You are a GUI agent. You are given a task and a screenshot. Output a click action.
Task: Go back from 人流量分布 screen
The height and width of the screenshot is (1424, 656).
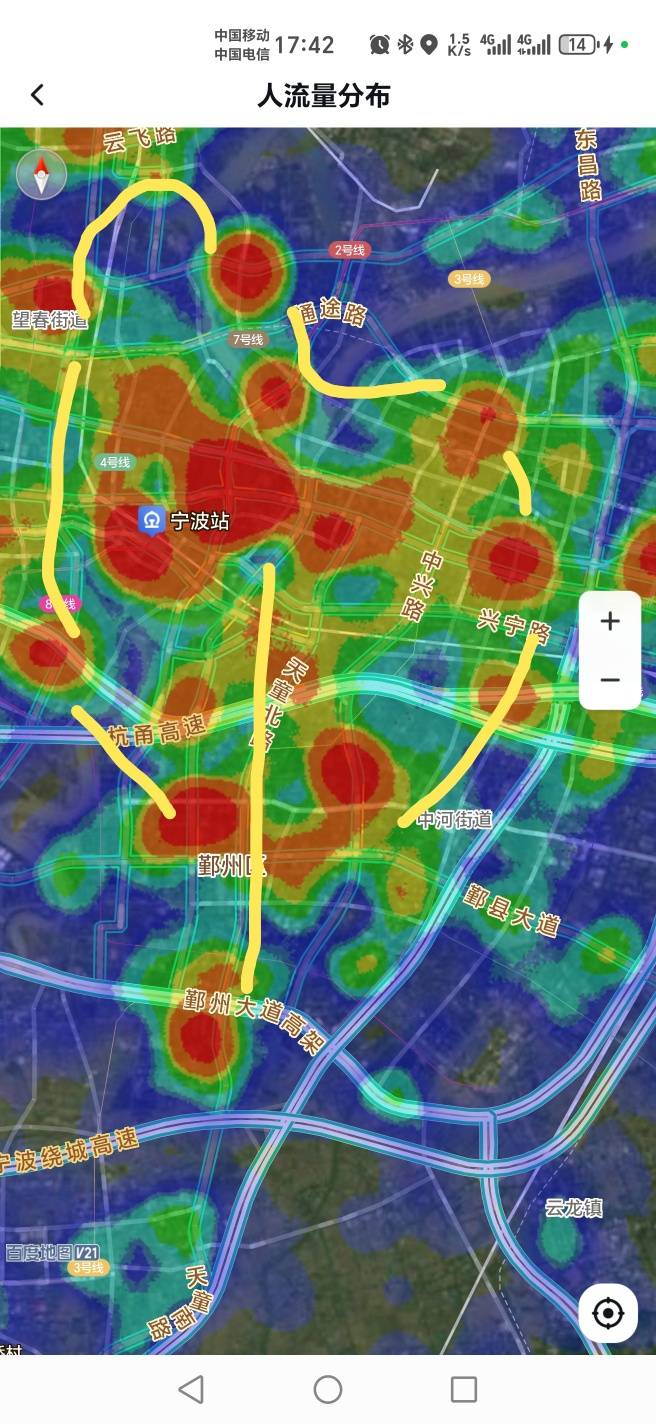tap(38, 95)
